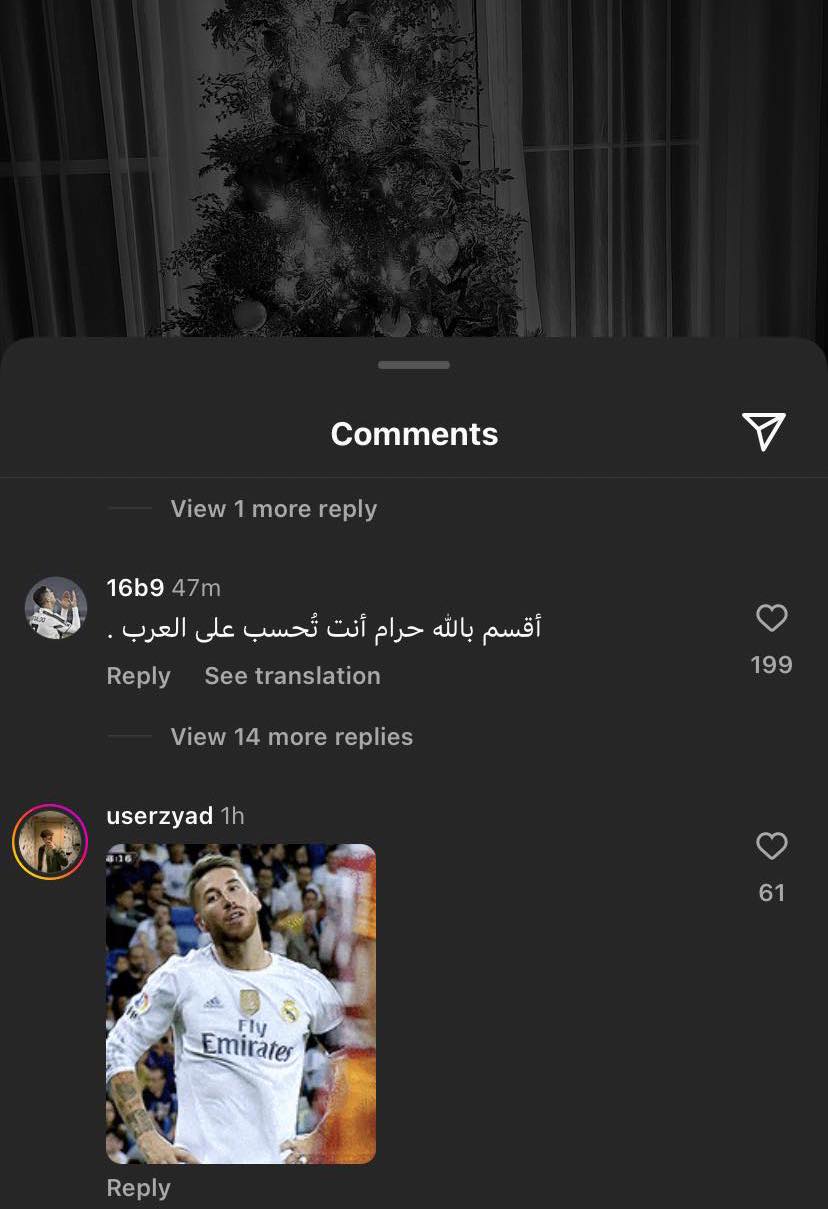See translation of 16b9's Arabic comment
This screenshot has height=1209, width=828.
[x=292, y=676]
